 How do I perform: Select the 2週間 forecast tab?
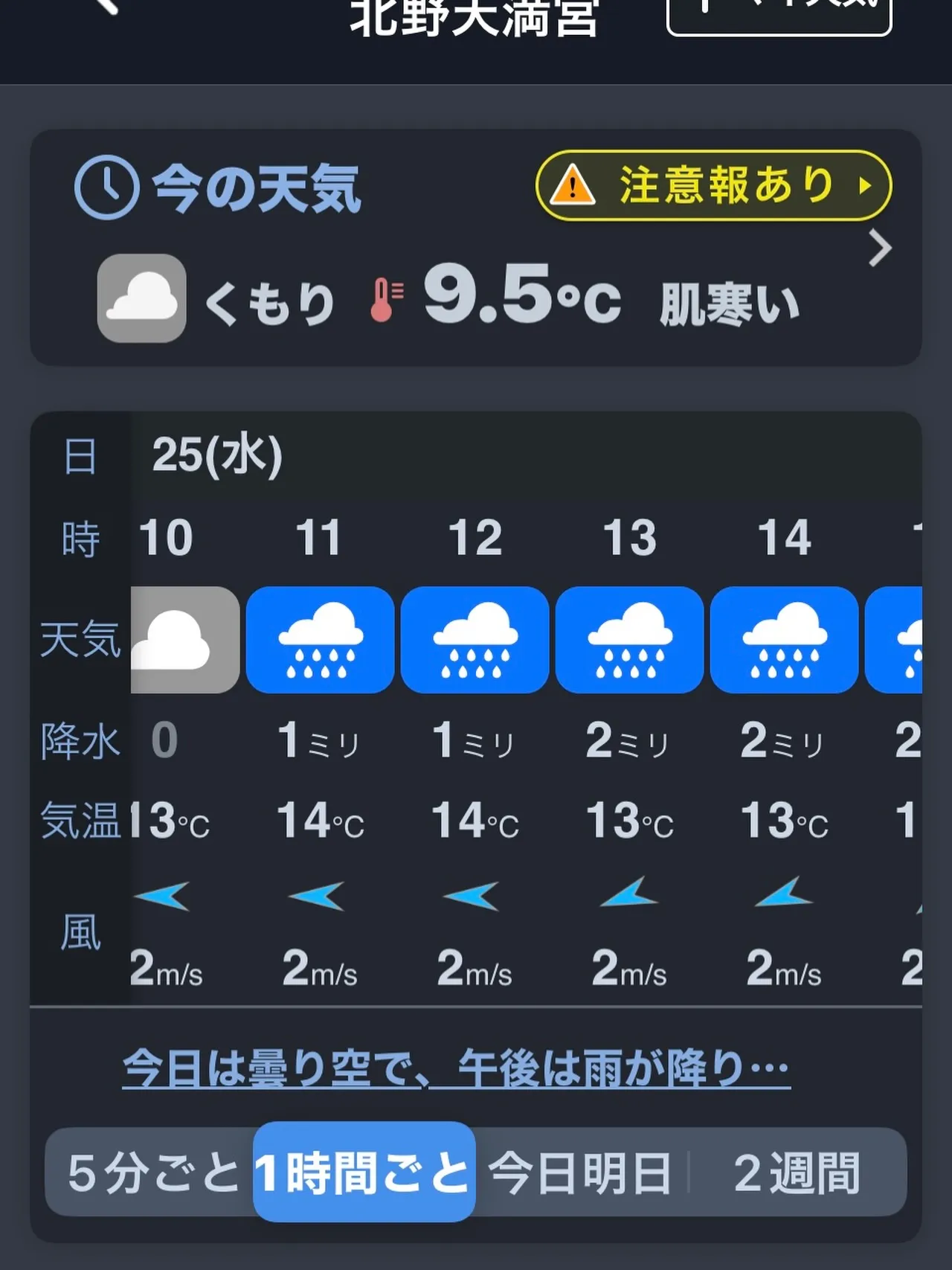(798, 1171)
